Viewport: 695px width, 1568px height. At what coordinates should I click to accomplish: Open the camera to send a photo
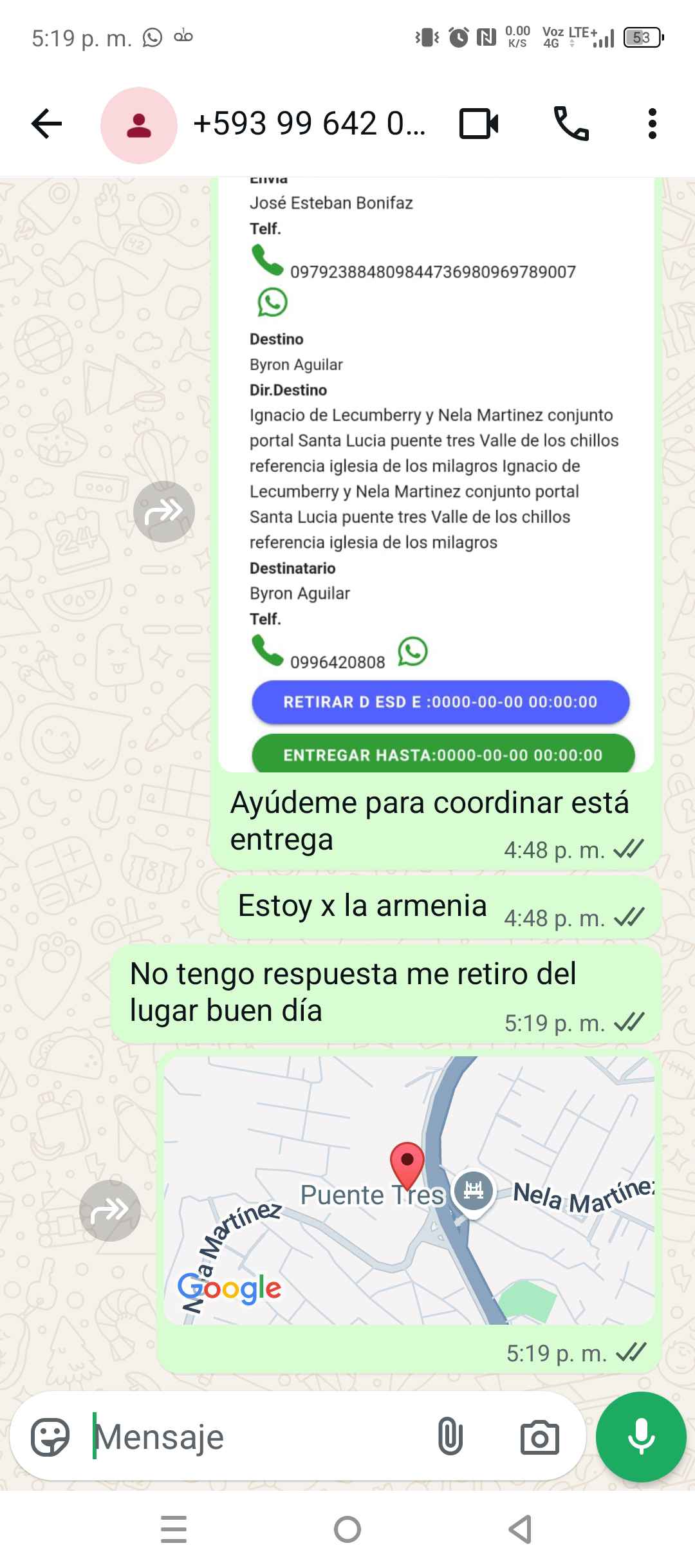539,1437
